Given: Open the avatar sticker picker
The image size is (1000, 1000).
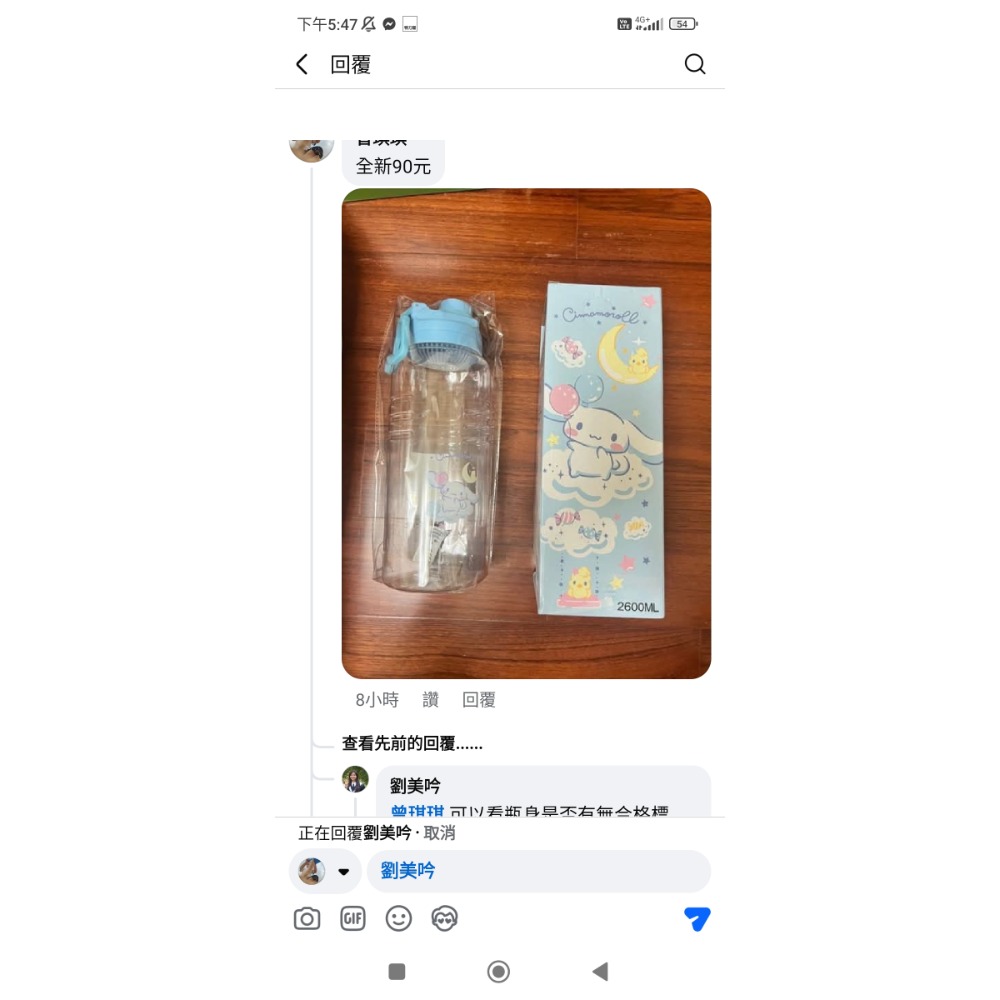Looking at the screenshot, I should tap(445, 919).
